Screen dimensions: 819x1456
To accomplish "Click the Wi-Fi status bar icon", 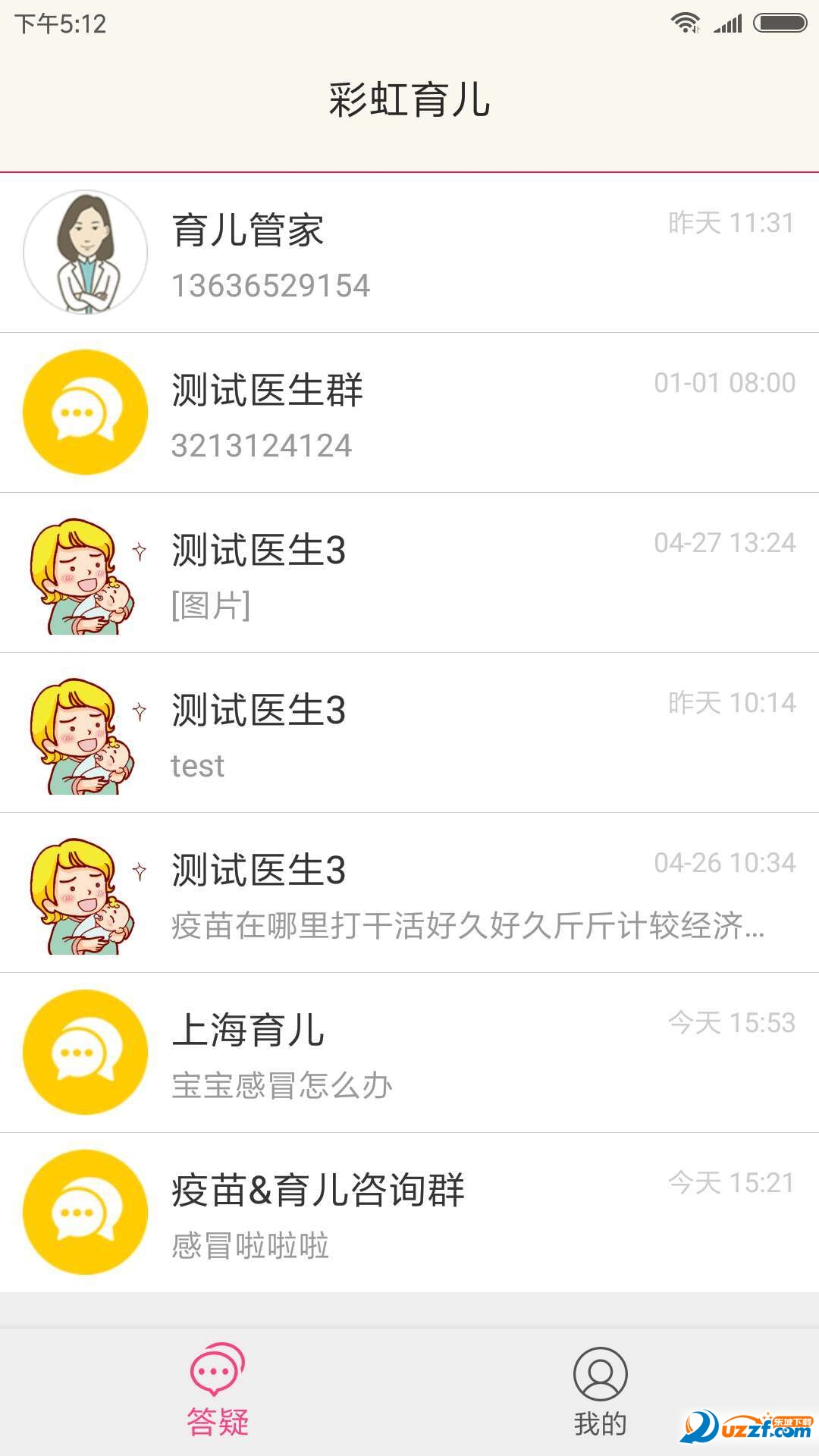I will pyautogui.click(x=686, y=23).
